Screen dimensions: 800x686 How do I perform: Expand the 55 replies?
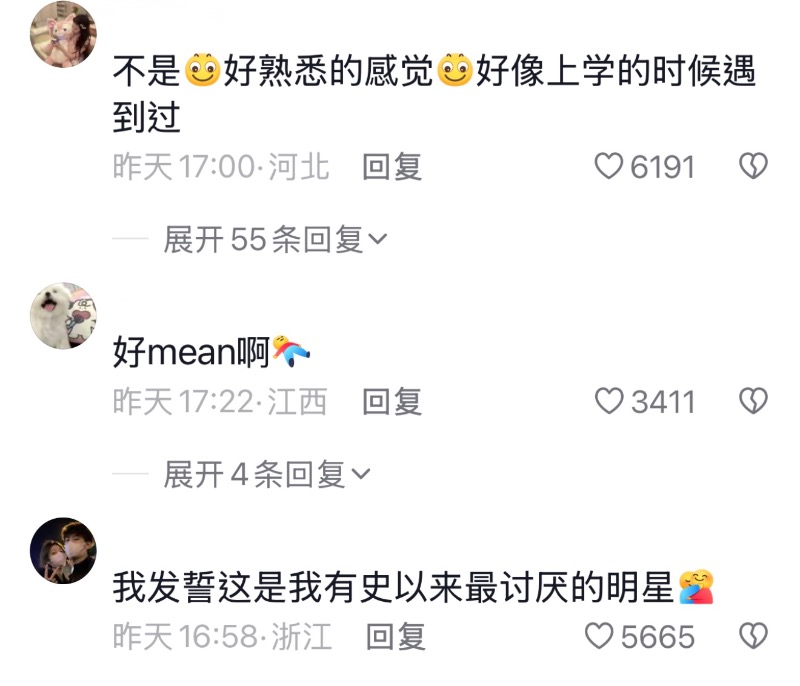pos(275,239)
